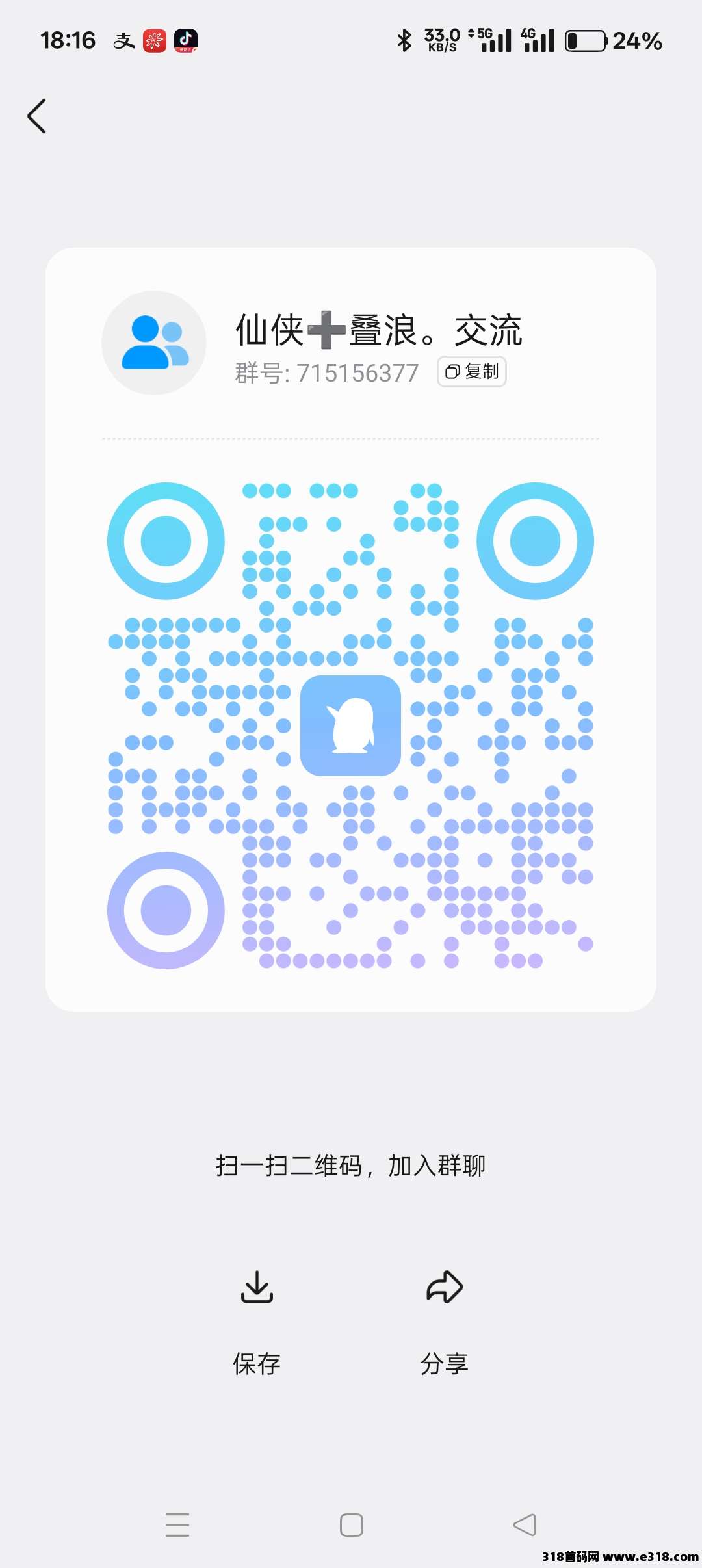Go back using the top-left arrow
This screenshot has width=702, height=1568.
[x=37, y=116]
